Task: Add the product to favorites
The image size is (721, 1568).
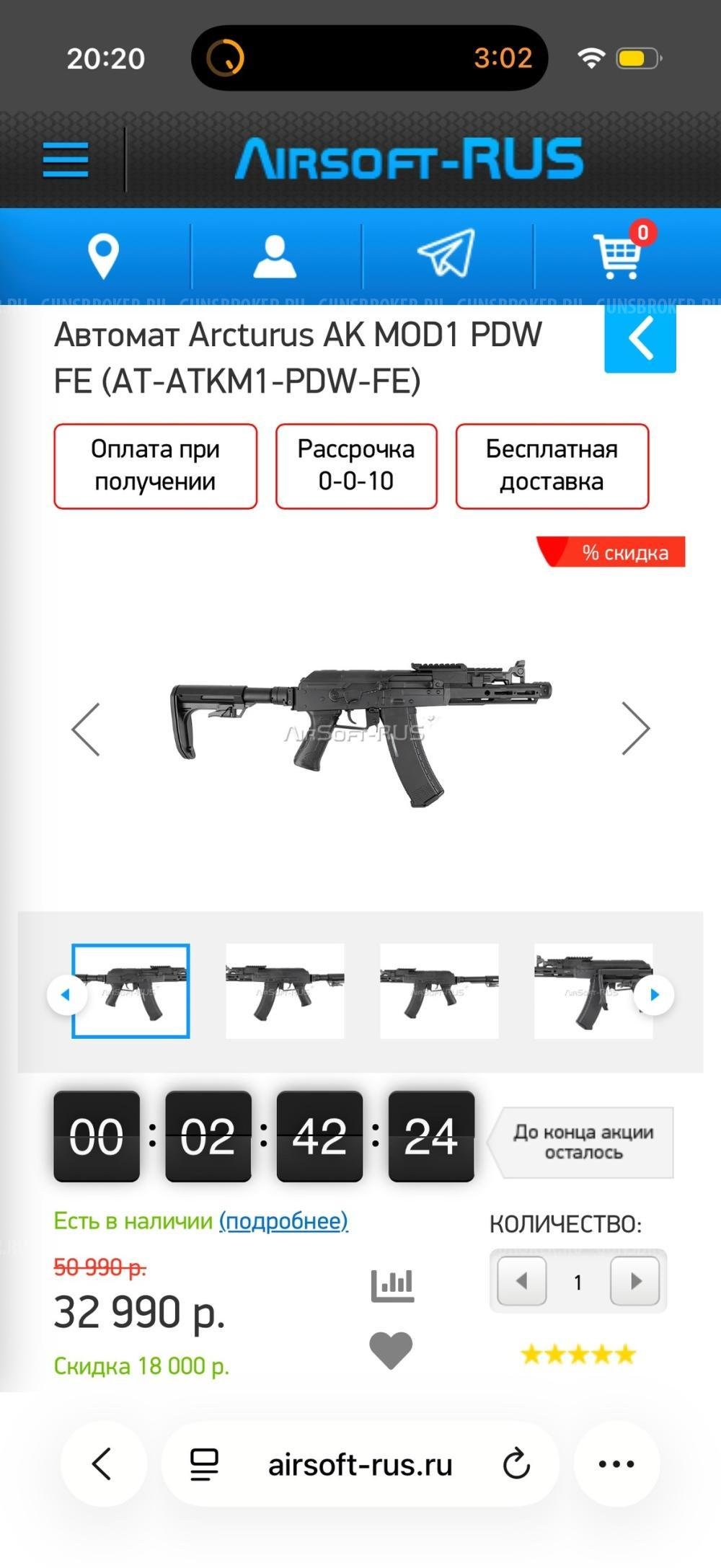Action: pos(391,1350)
